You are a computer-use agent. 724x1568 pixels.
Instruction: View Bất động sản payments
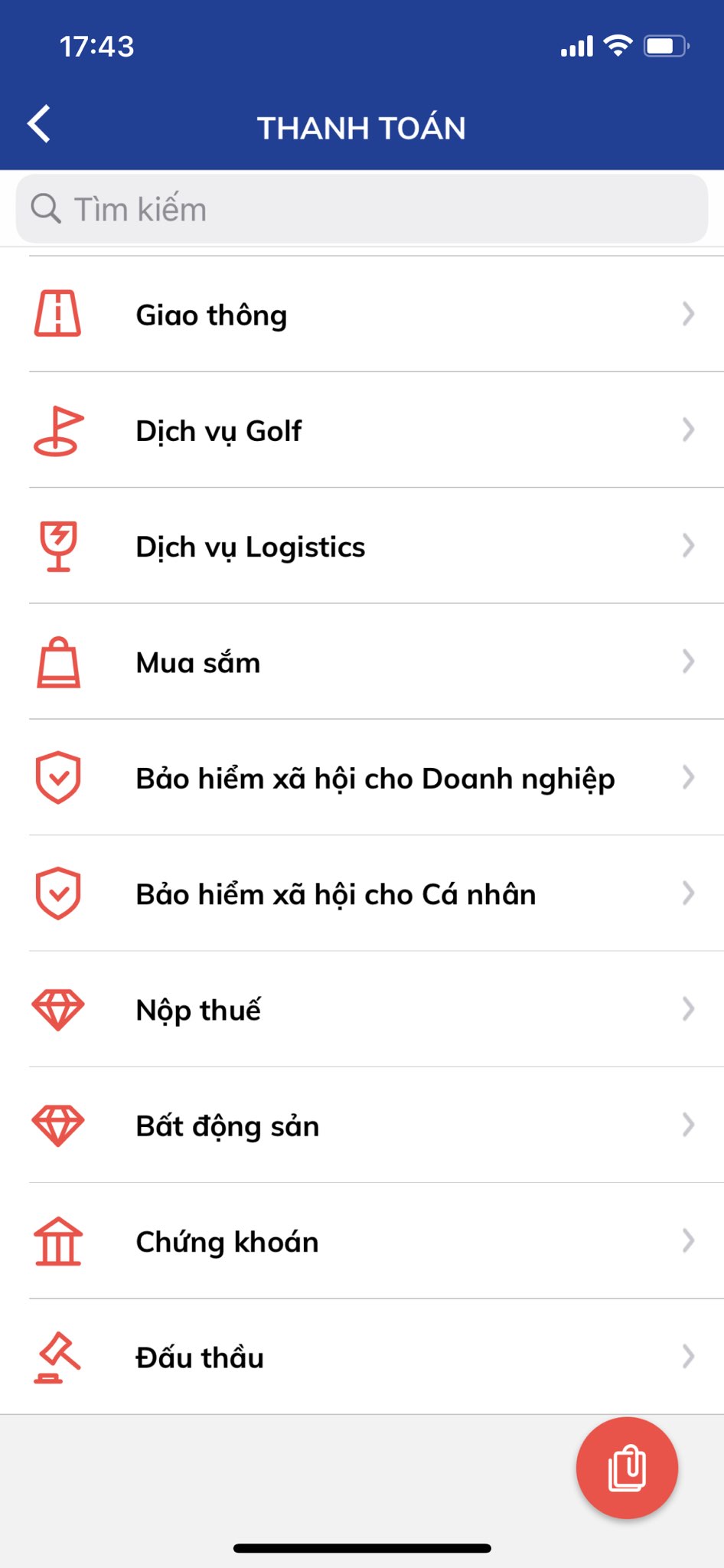pyautogui.click(x=362, y=1125)
